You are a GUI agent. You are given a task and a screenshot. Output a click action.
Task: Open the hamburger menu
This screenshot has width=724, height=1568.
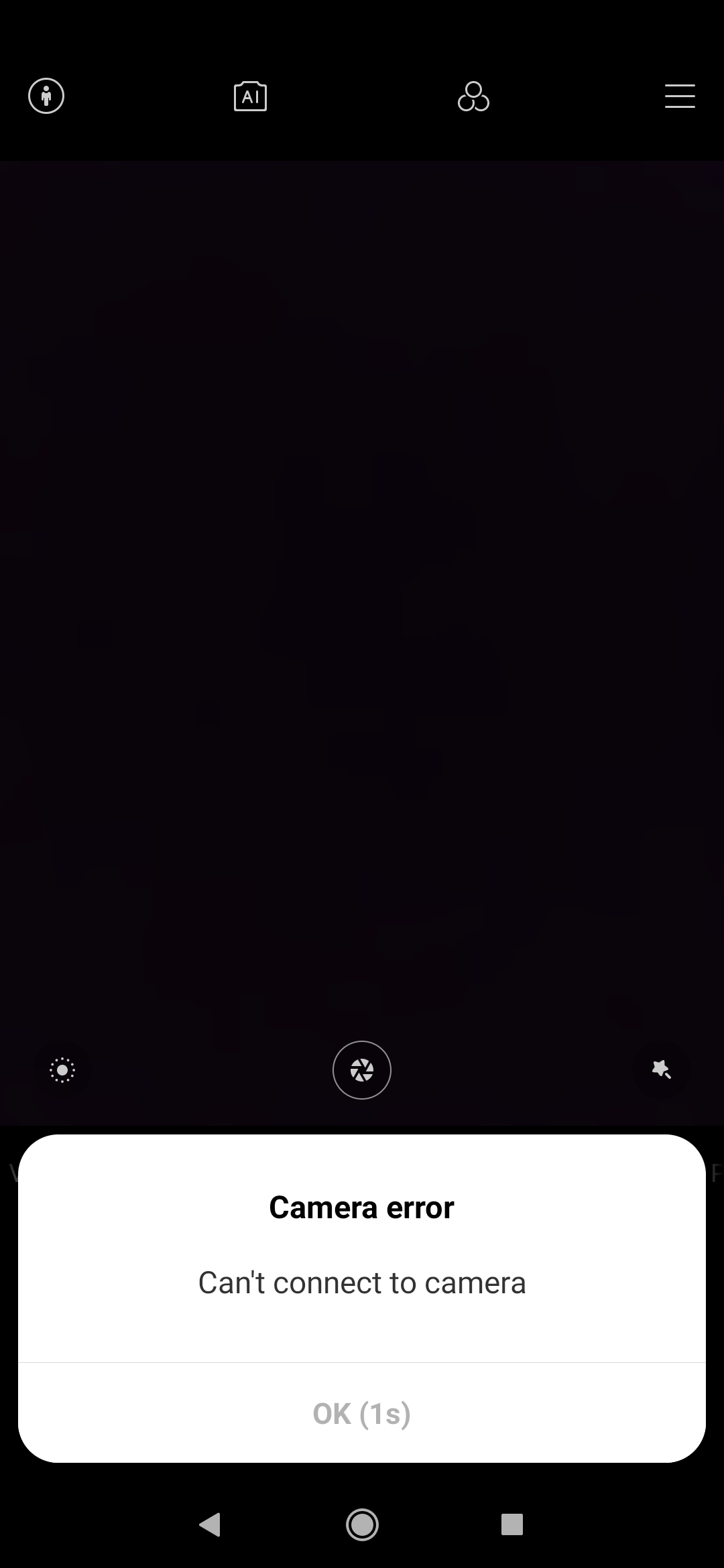[680, 96]
